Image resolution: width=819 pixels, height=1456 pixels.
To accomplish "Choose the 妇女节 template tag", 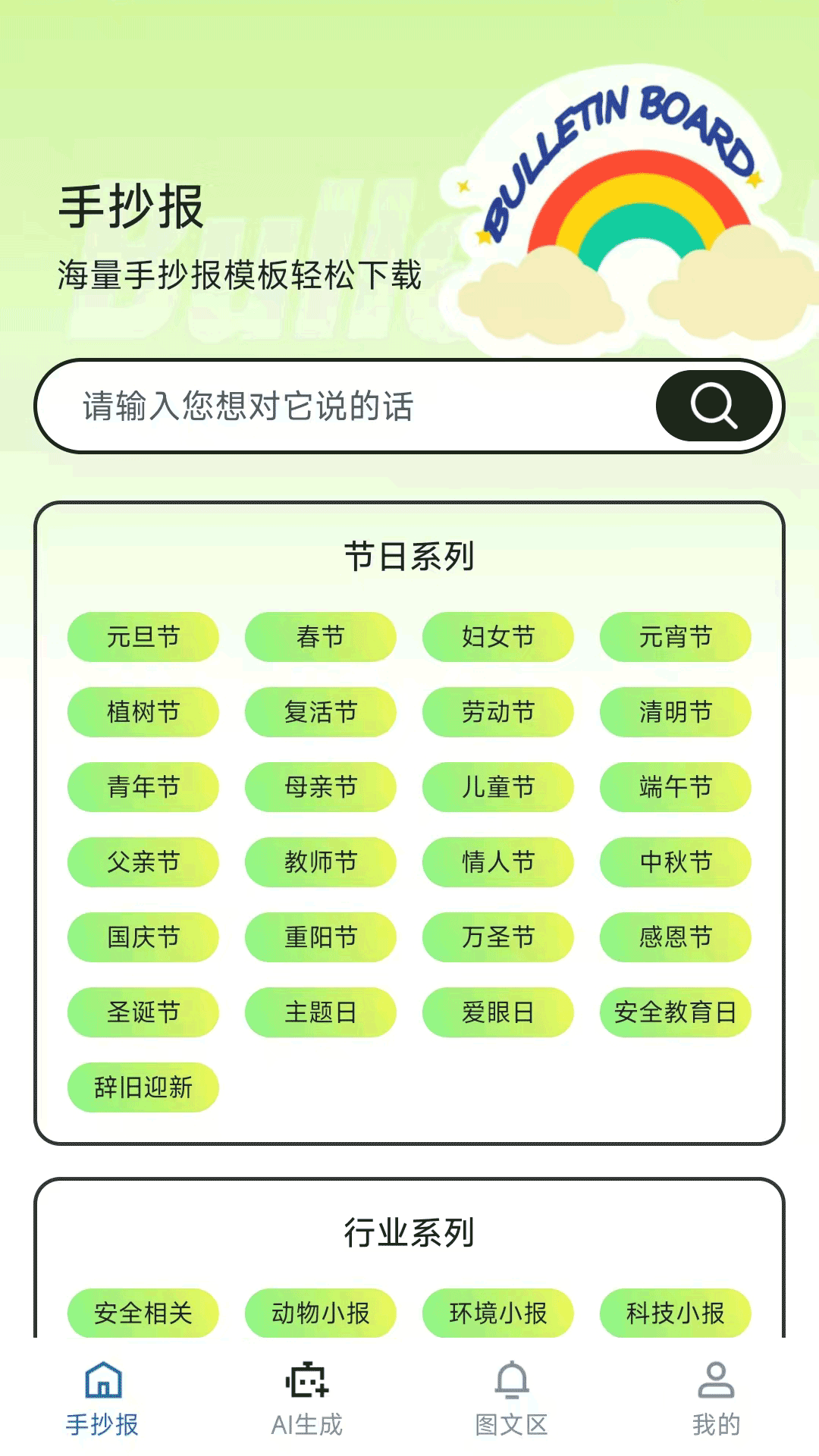I will click(x=497, y=637).
